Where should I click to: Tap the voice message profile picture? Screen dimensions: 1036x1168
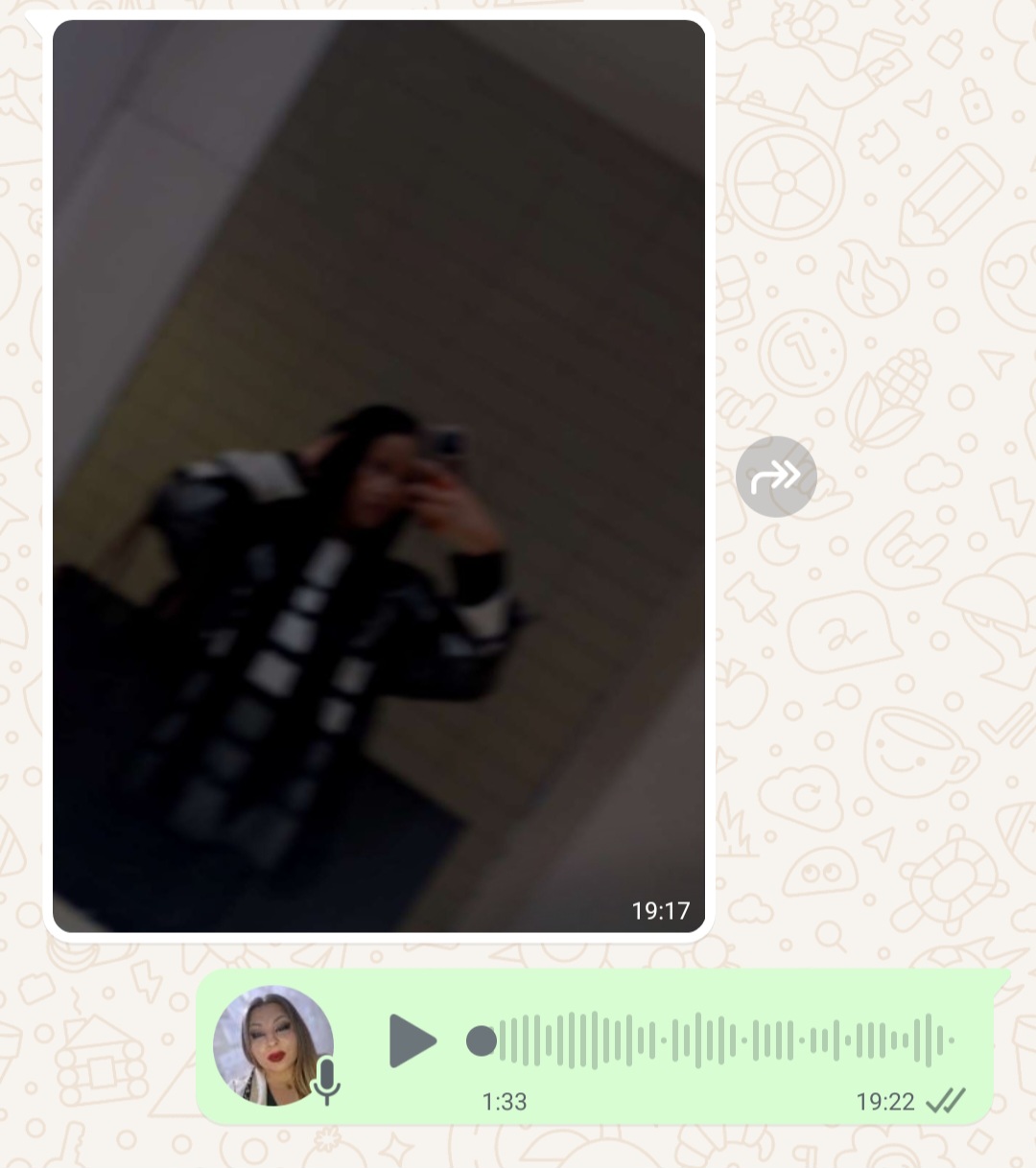pos(273,1045)
